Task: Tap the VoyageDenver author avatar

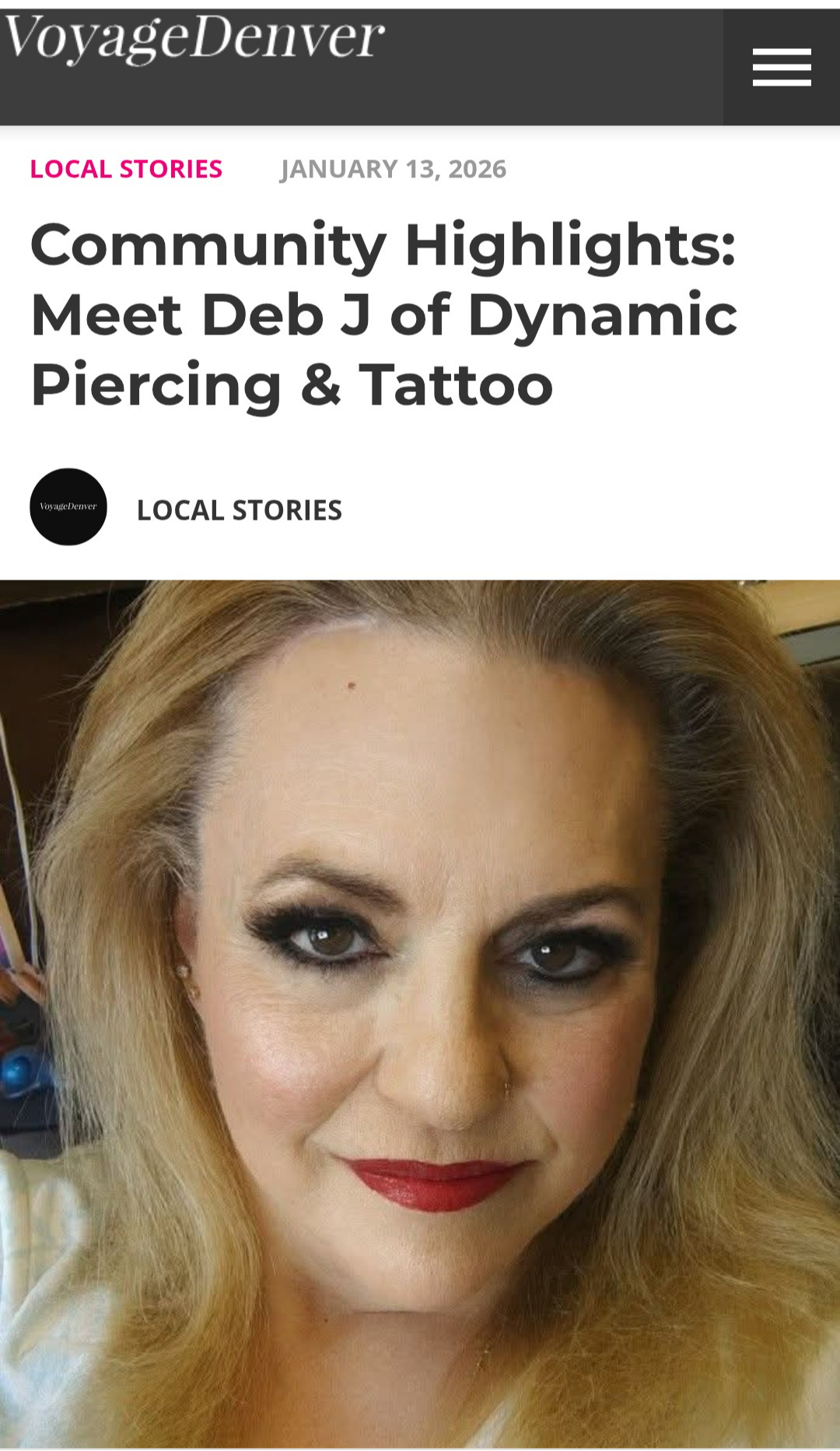Action: click(68, 506)
